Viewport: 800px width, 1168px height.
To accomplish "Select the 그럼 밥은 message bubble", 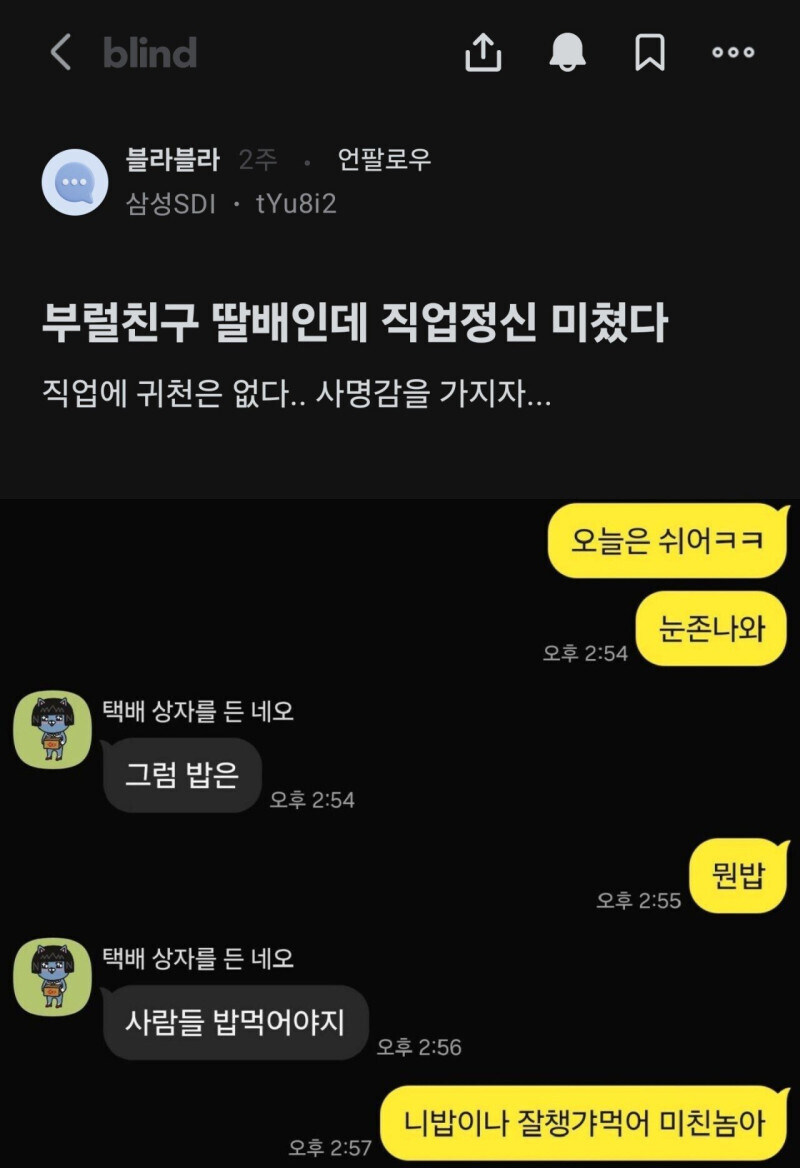I will point(181,775).
